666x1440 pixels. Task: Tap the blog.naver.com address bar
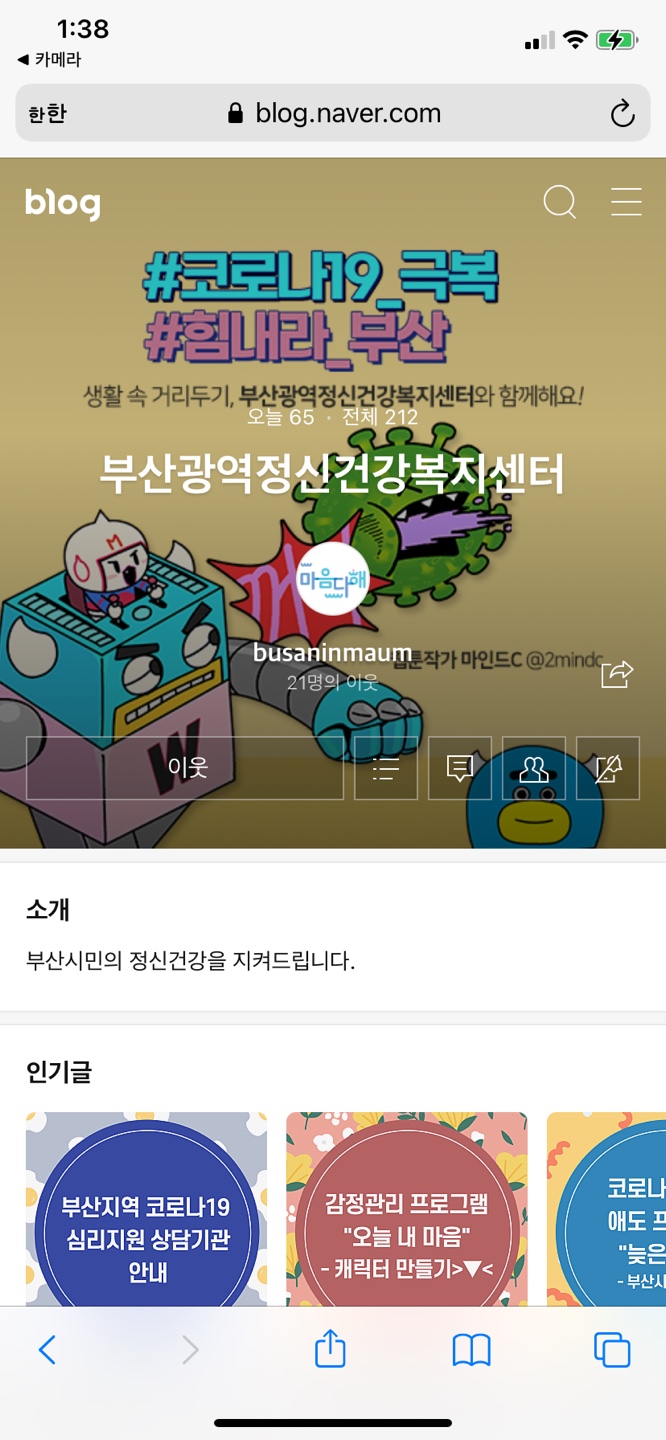coord(335,113)
